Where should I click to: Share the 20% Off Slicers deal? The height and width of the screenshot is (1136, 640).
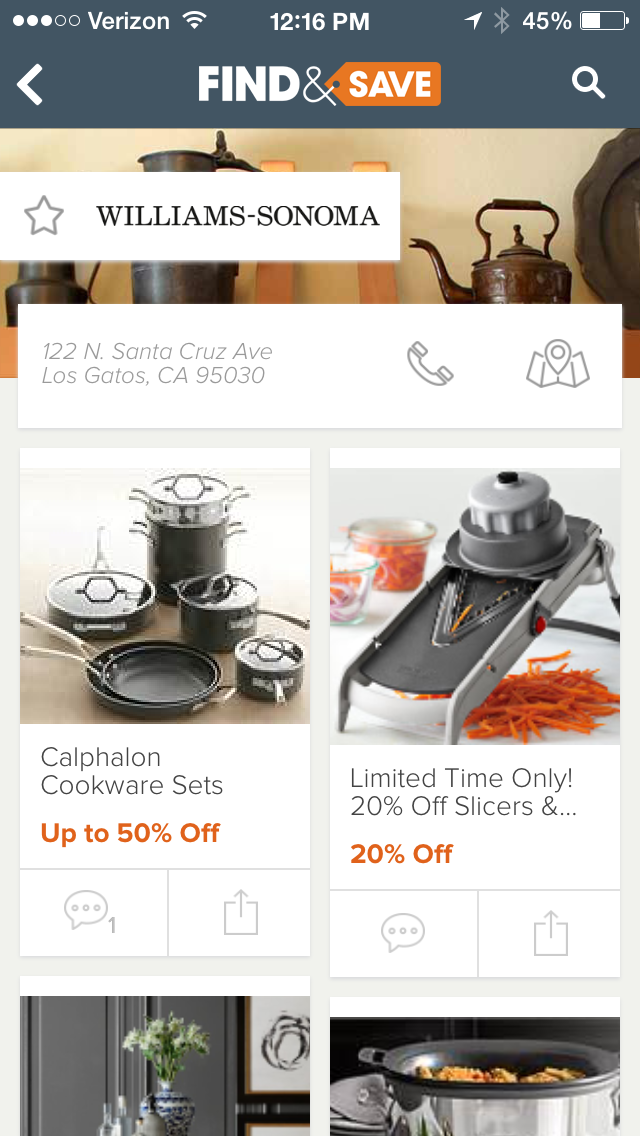click(x=550, y=934)
